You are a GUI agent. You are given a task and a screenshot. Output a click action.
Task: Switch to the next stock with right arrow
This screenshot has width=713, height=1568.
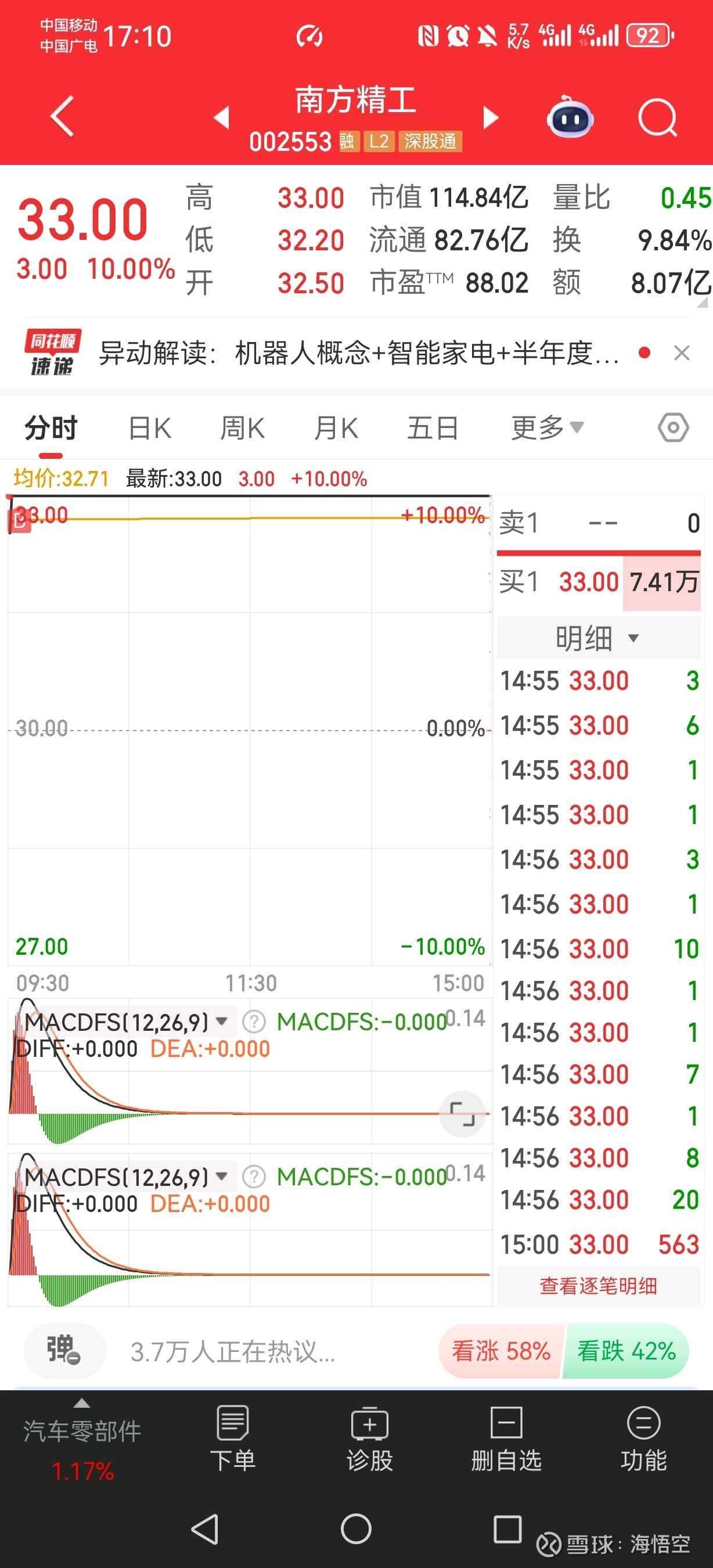coord(491,117)
